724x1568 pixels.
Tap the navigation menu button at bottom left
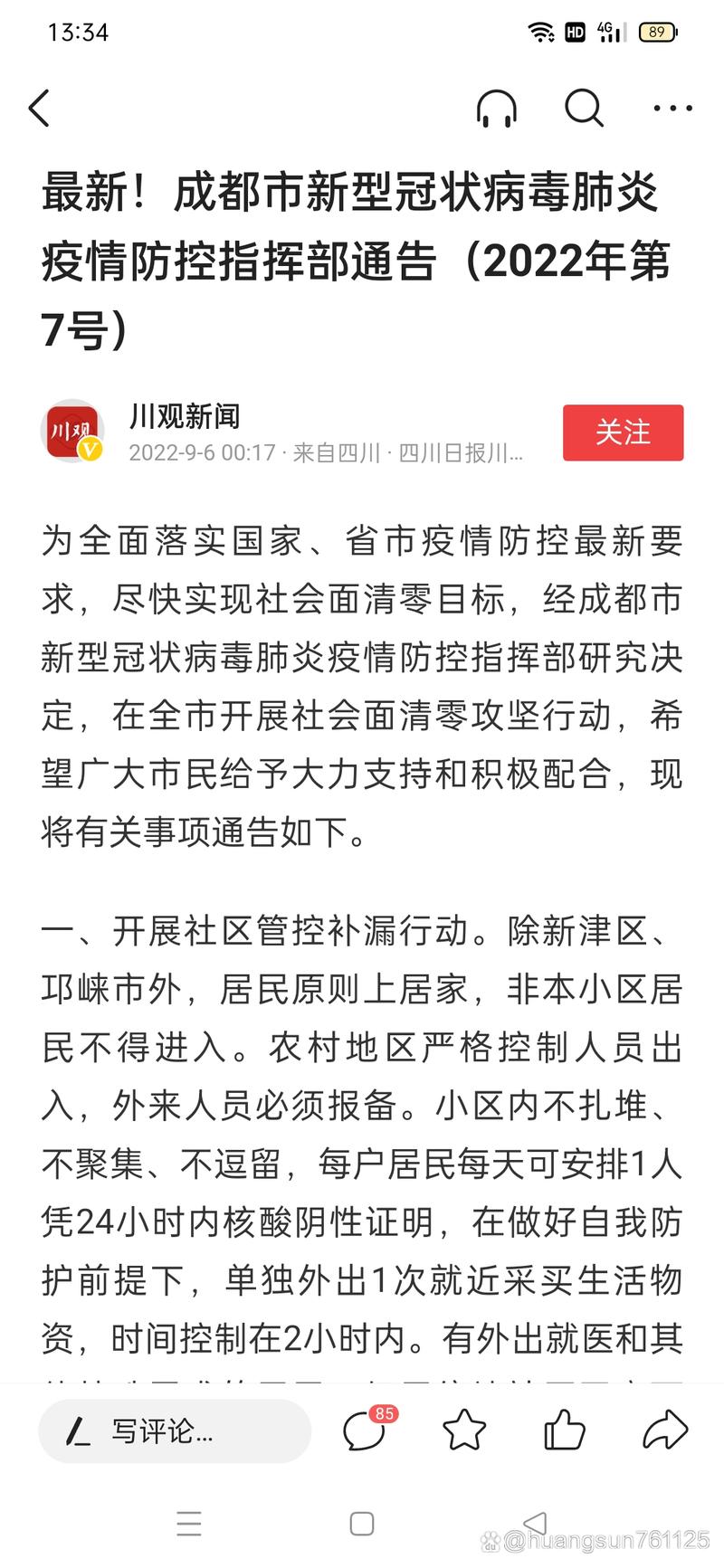click(189, 1525)
